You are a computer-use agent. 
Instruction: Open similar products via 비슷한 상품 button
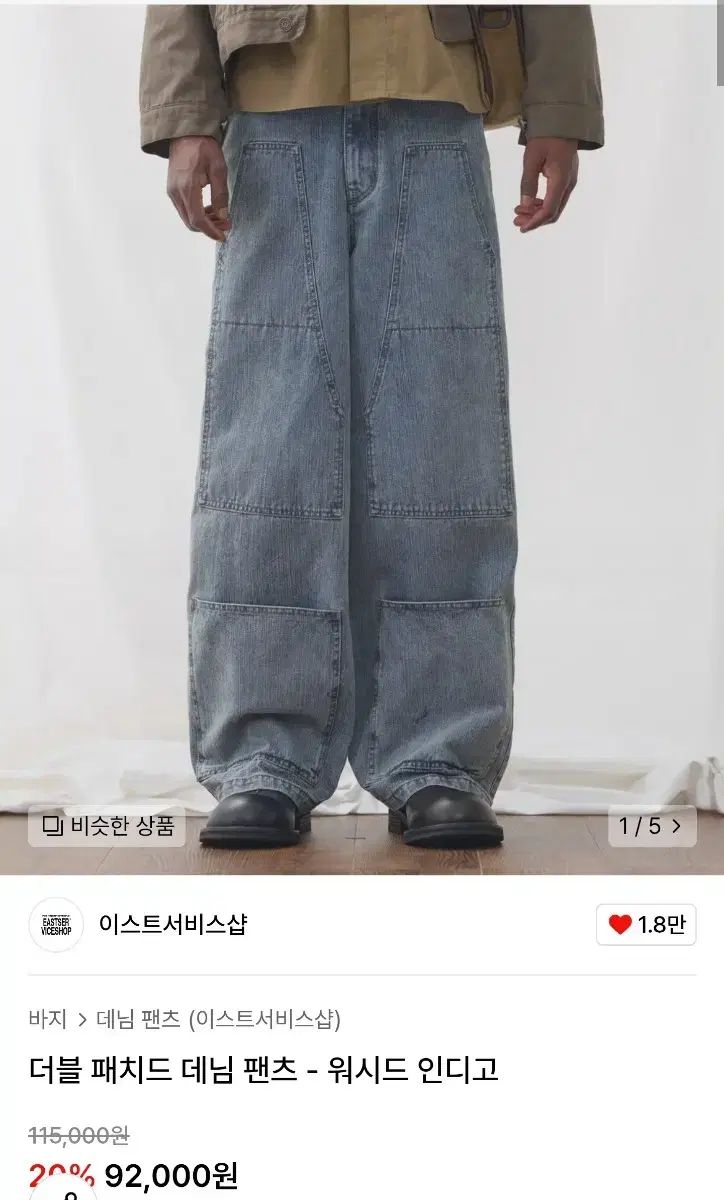[x=107, y=826]
